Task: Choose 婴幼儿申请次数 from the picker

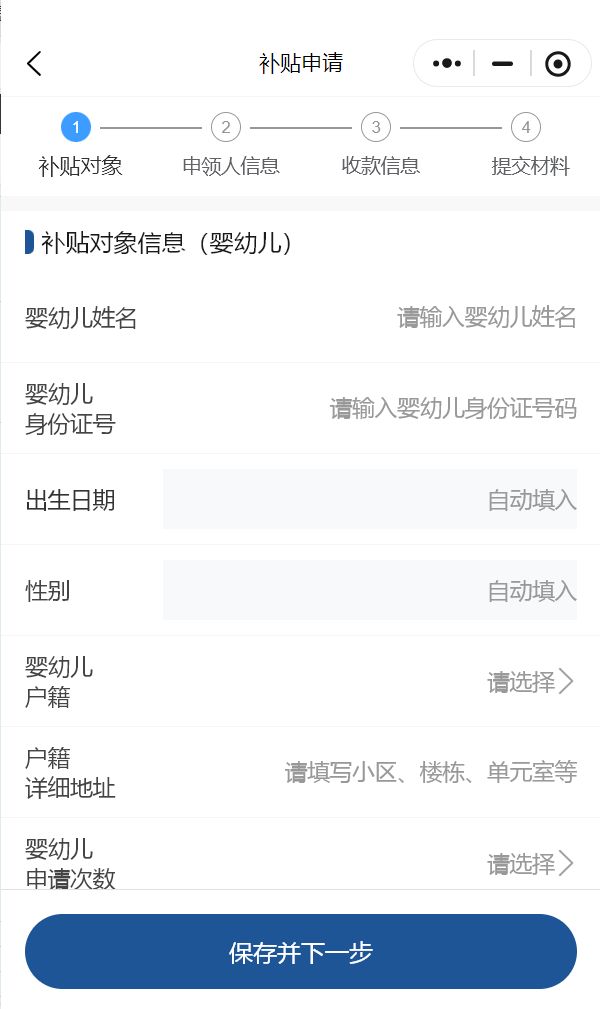Action: click(530, 863)
